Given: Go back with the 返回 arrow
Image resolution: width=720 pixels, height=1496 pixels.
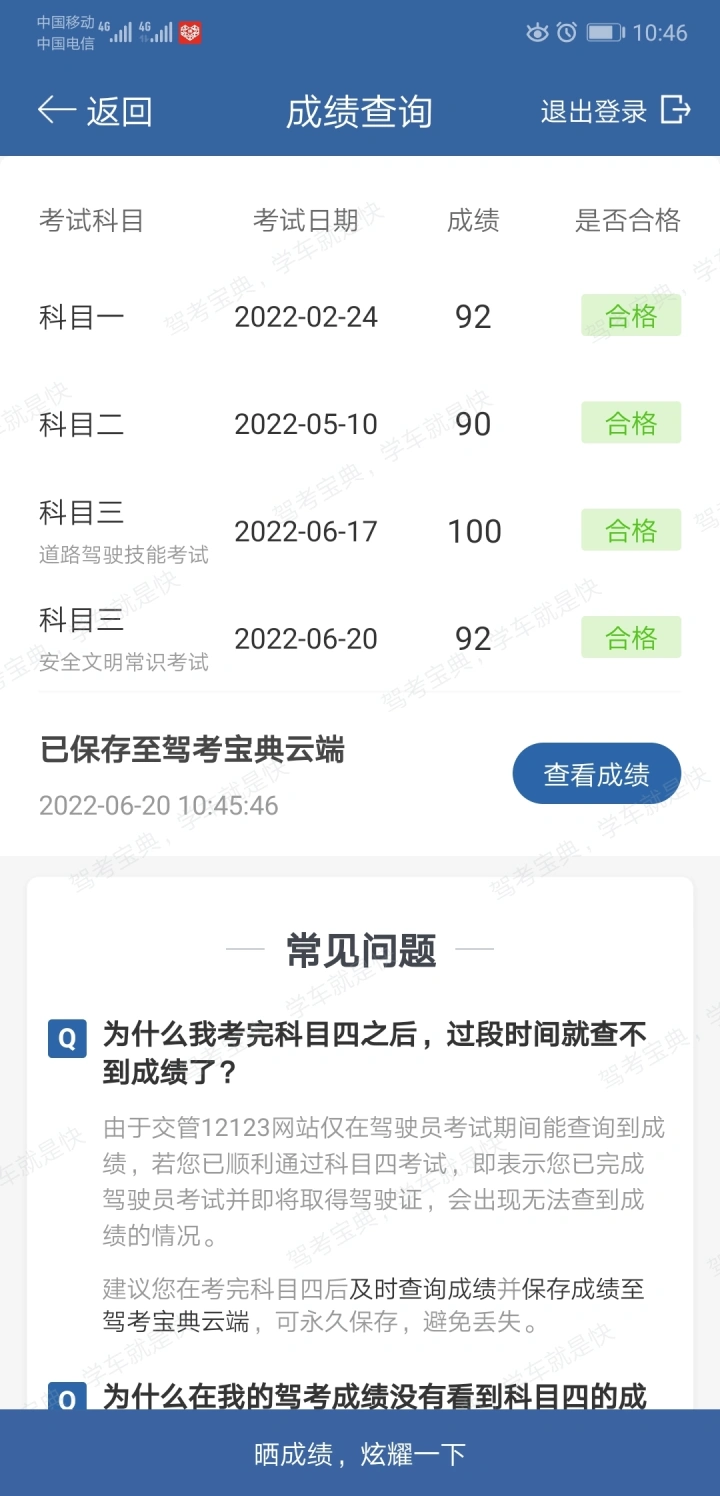Looking at the screenshot, I should click(95, 111).
